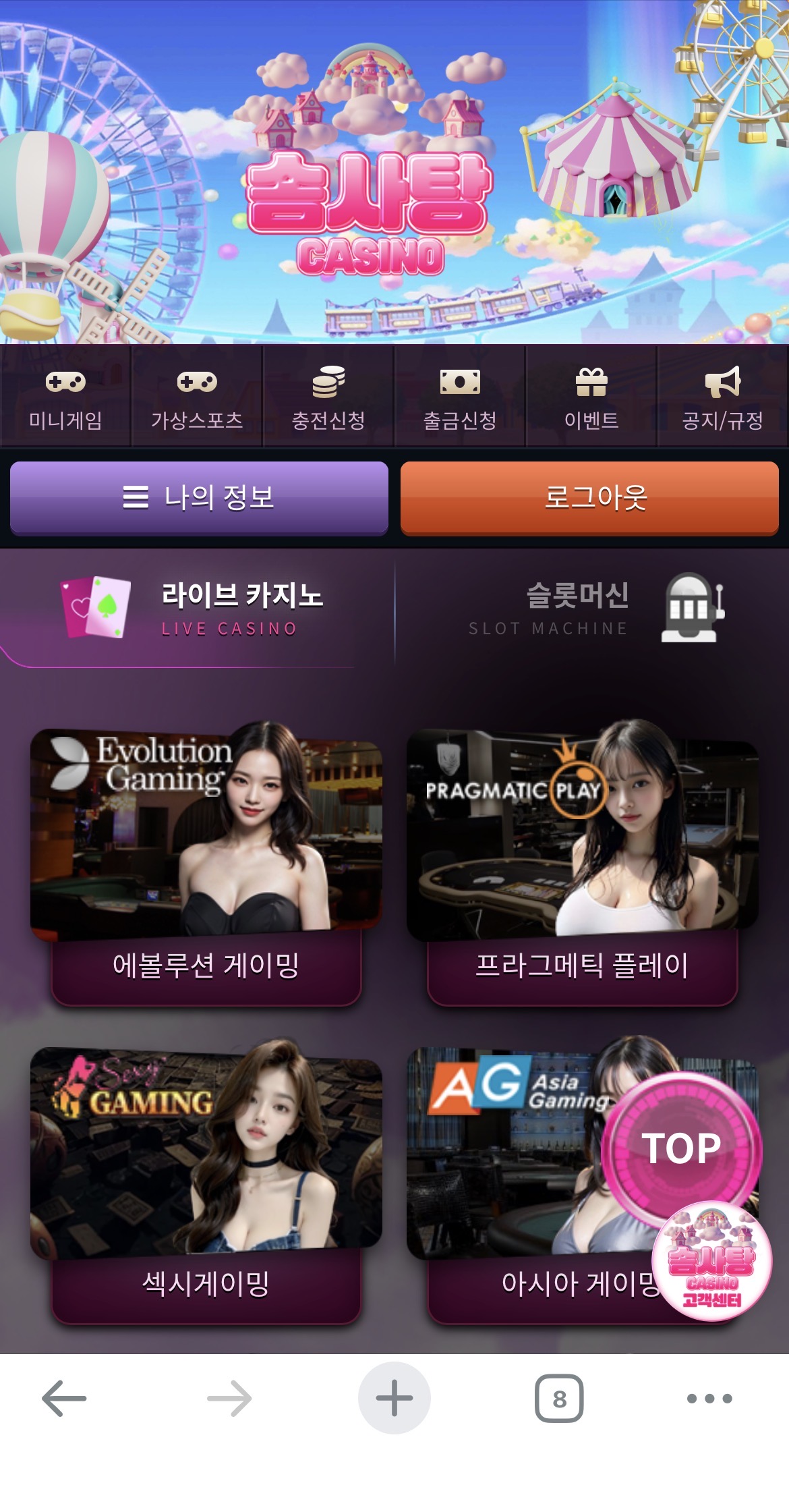Open the 고객센터 customer center bubble
The height and width of the screenshot is (1512, 789).
[x=711, y=1263]
